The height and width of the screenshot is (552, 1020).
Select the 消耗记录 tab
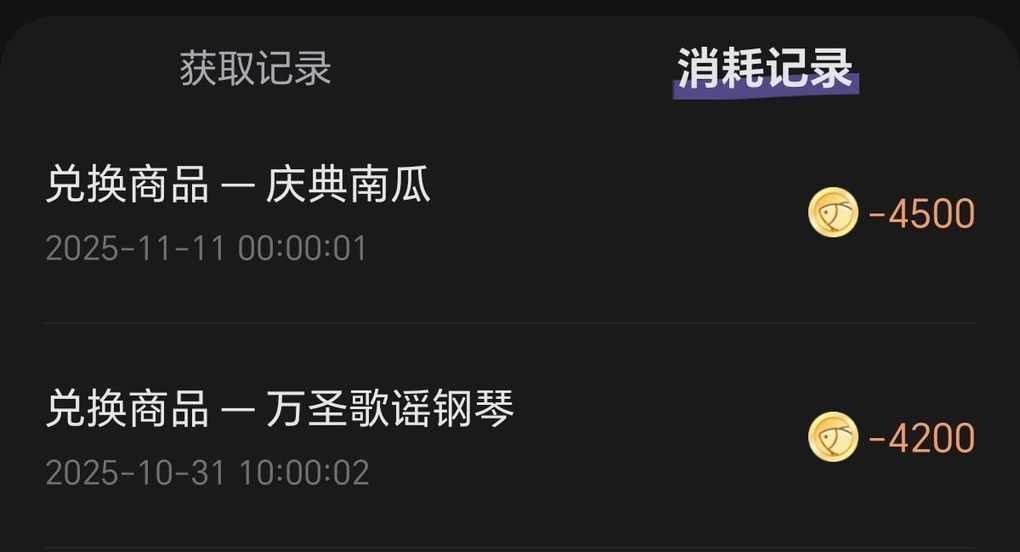coord(765,69)
